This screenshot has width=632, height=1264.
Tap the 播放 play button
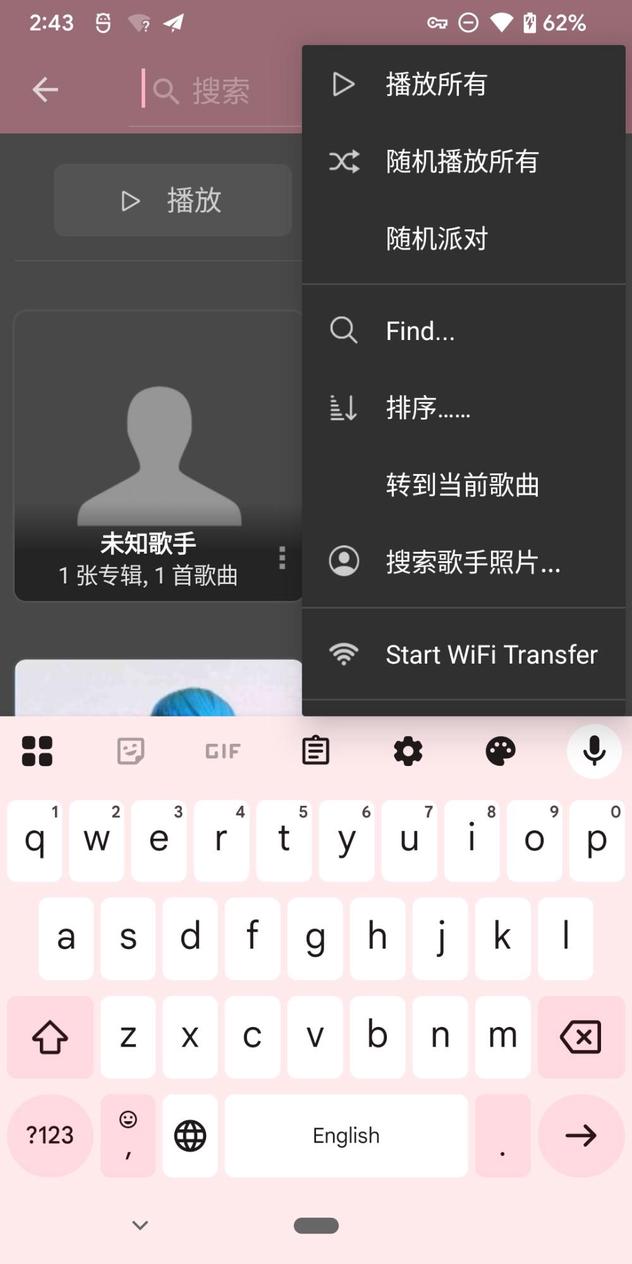click(172, 200)
